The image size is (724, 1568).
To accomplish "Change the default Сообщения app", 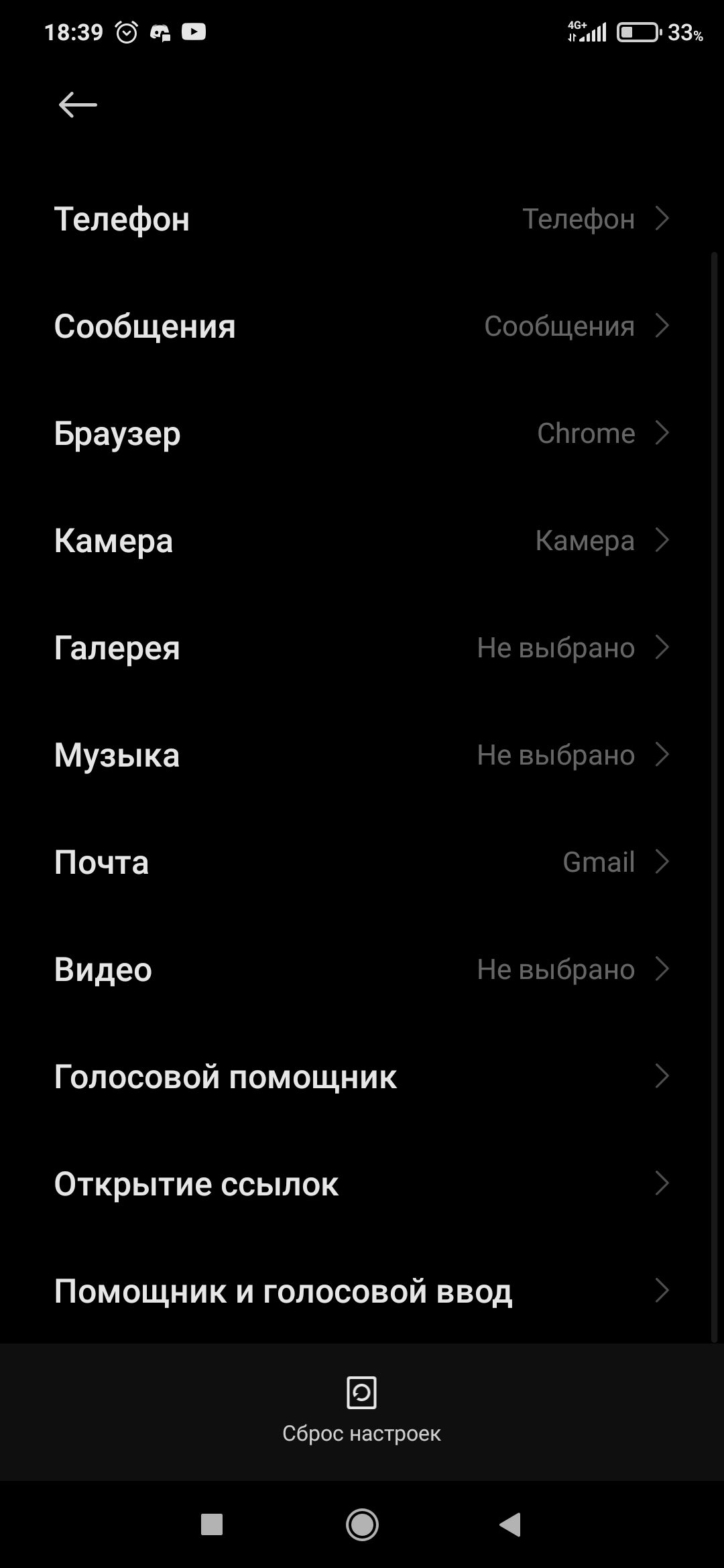I will click(362, 326).
